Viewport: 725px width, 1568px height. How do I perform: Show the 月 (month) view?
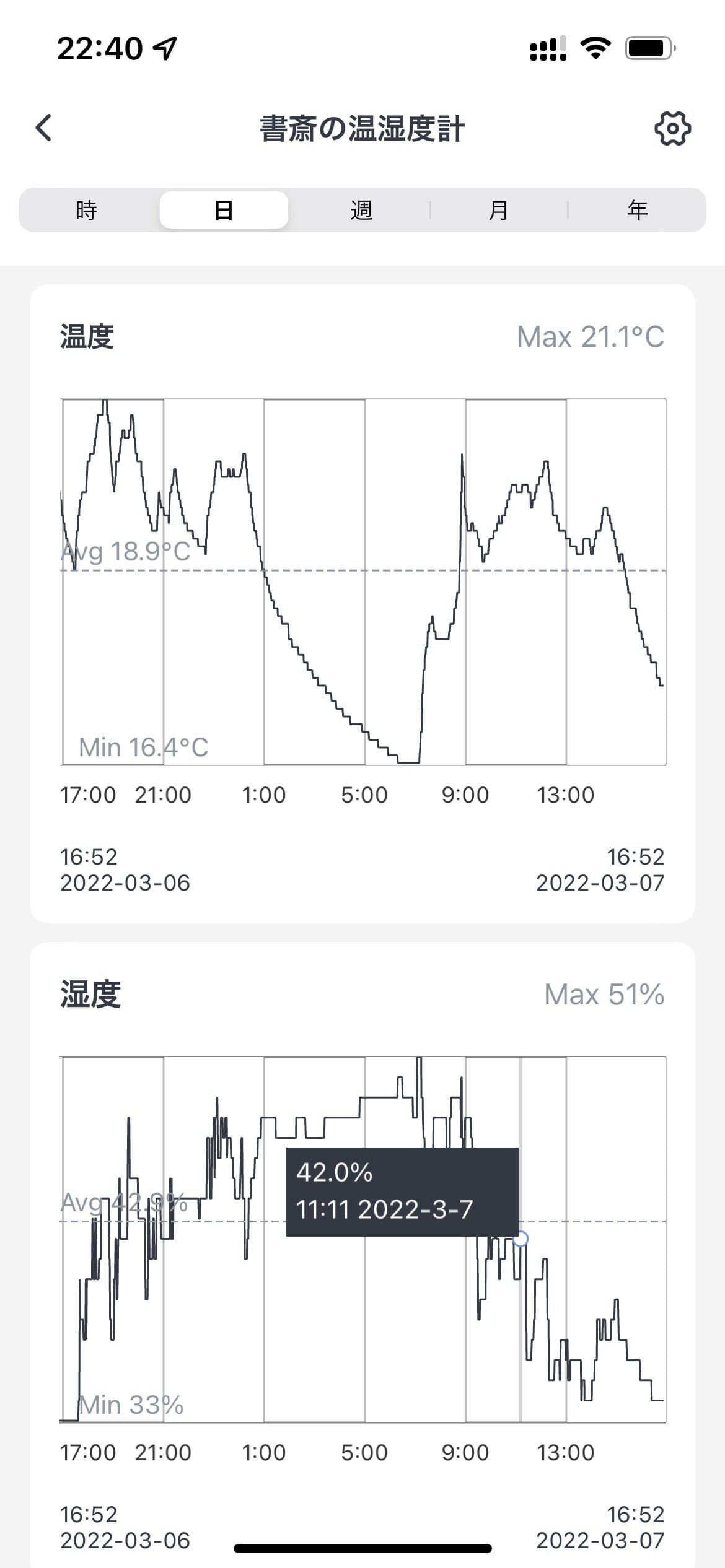coord(499,210)
